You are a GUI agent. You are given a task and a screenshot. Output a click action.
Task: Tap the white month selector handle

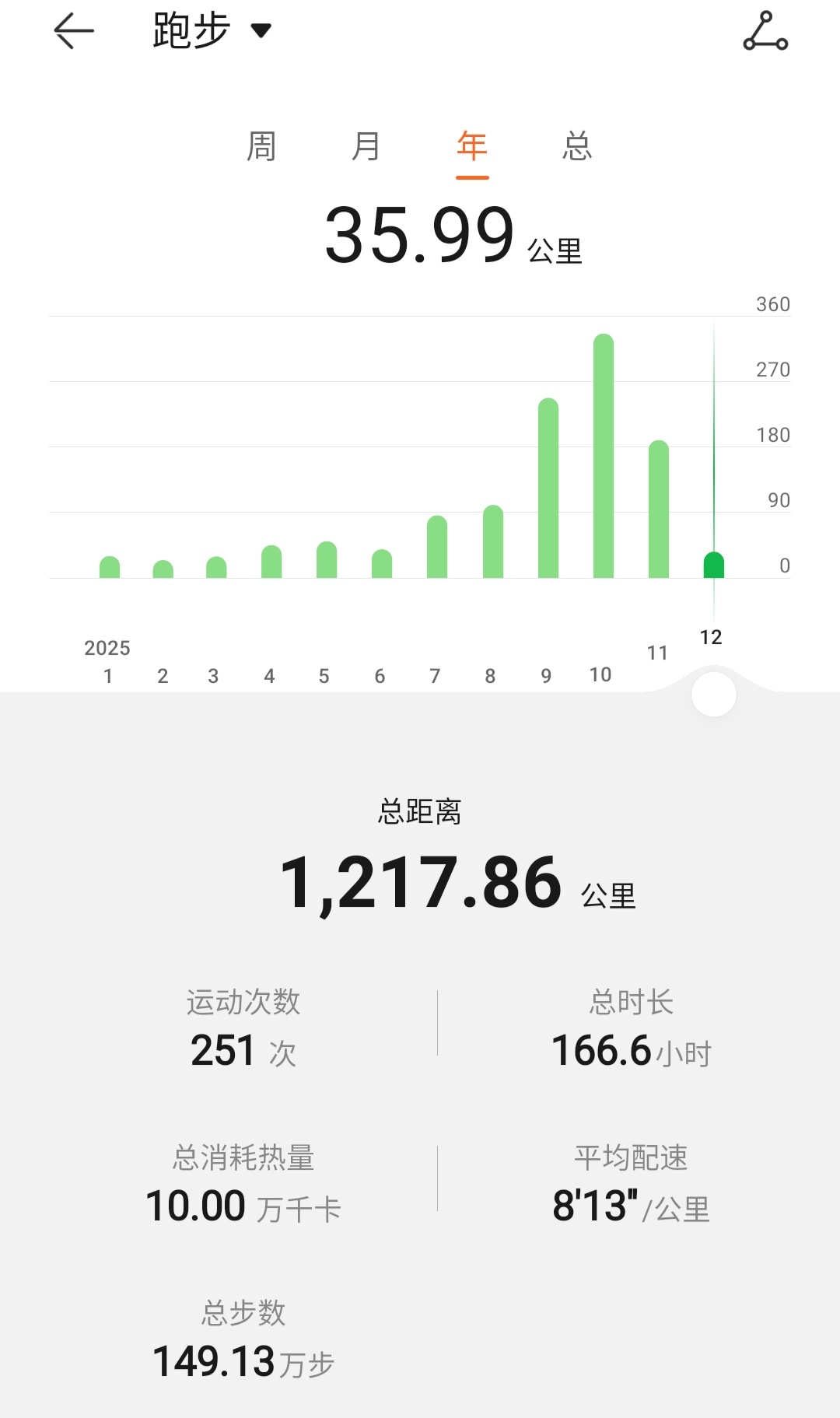(x=713, y=695)
